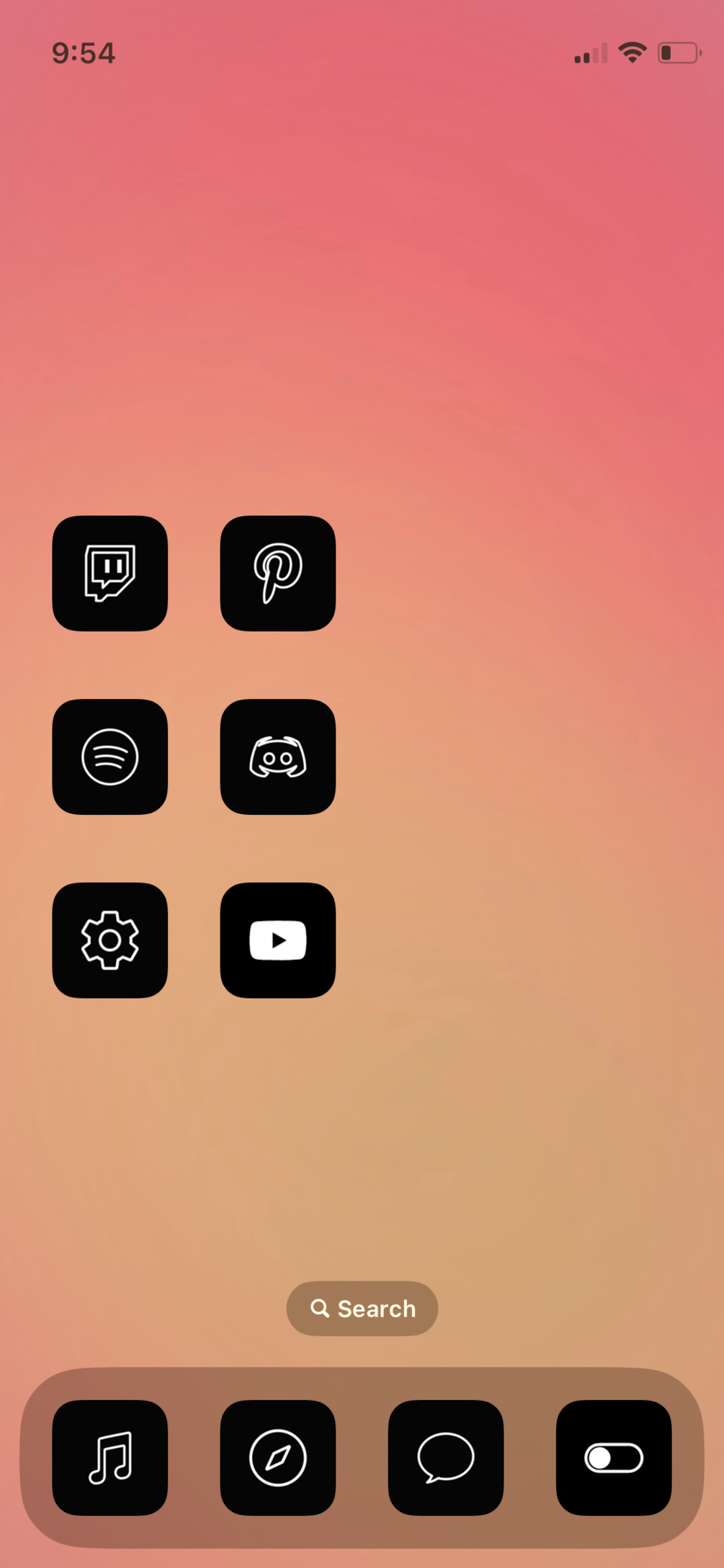The width and height of the screenshot is (724, 1568).
Task: Open Spotify from the home screen
Action: [110, 757]
